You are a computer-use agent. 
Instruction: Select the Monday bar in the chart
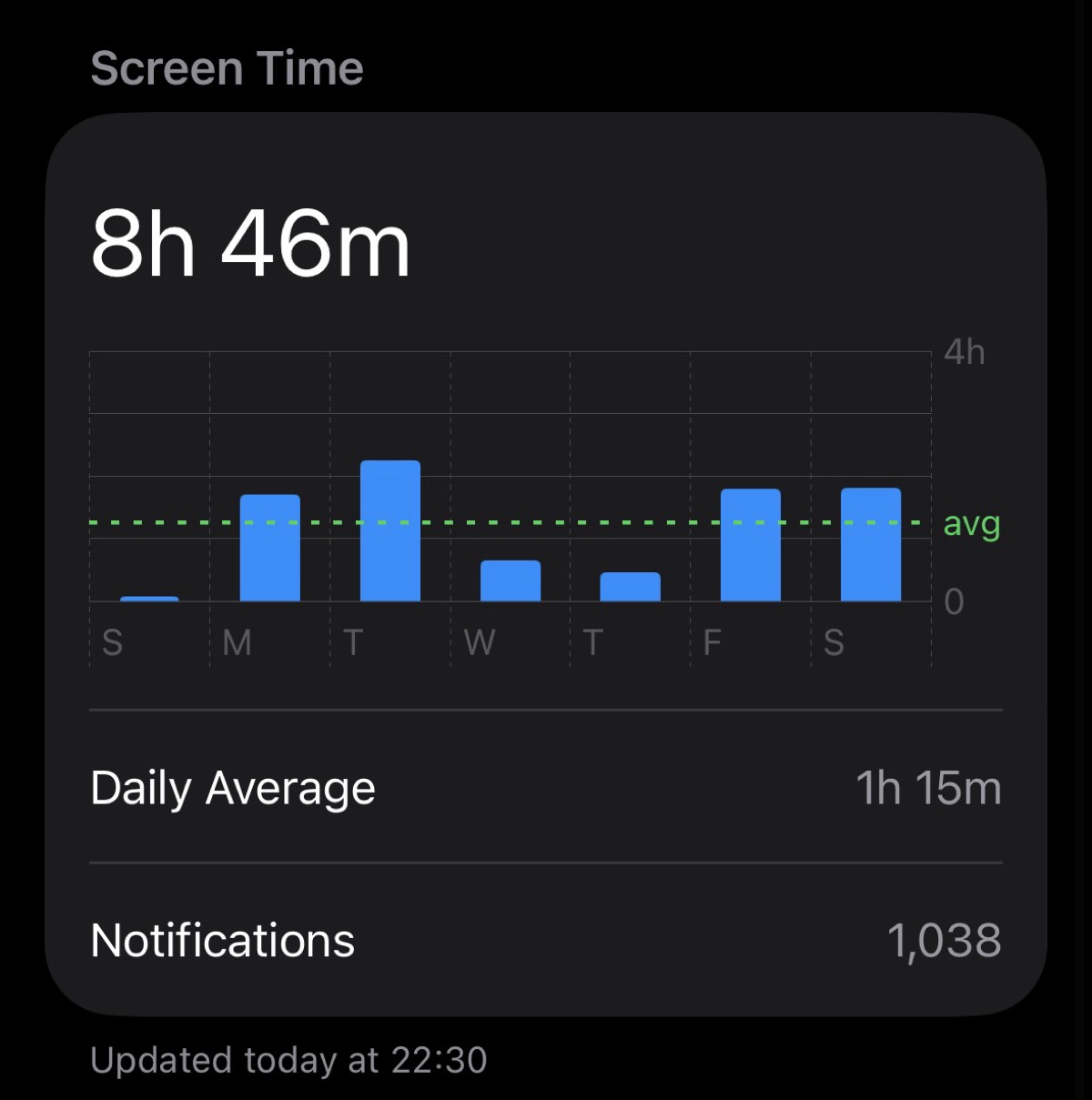click(269, 548)
